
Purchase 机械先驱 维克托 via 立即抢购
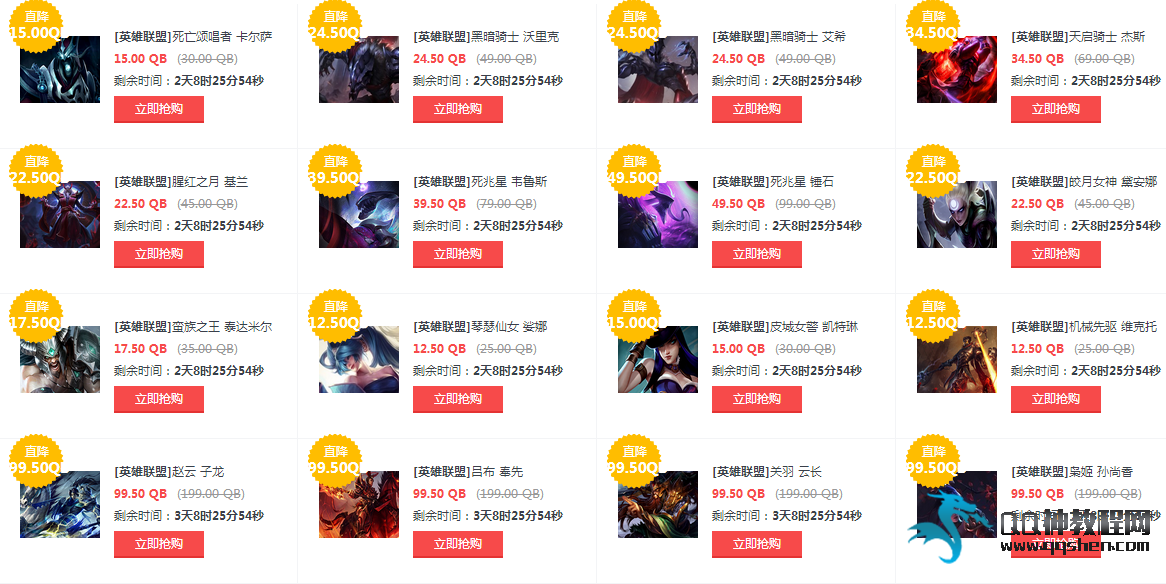tap(1056, 399)
